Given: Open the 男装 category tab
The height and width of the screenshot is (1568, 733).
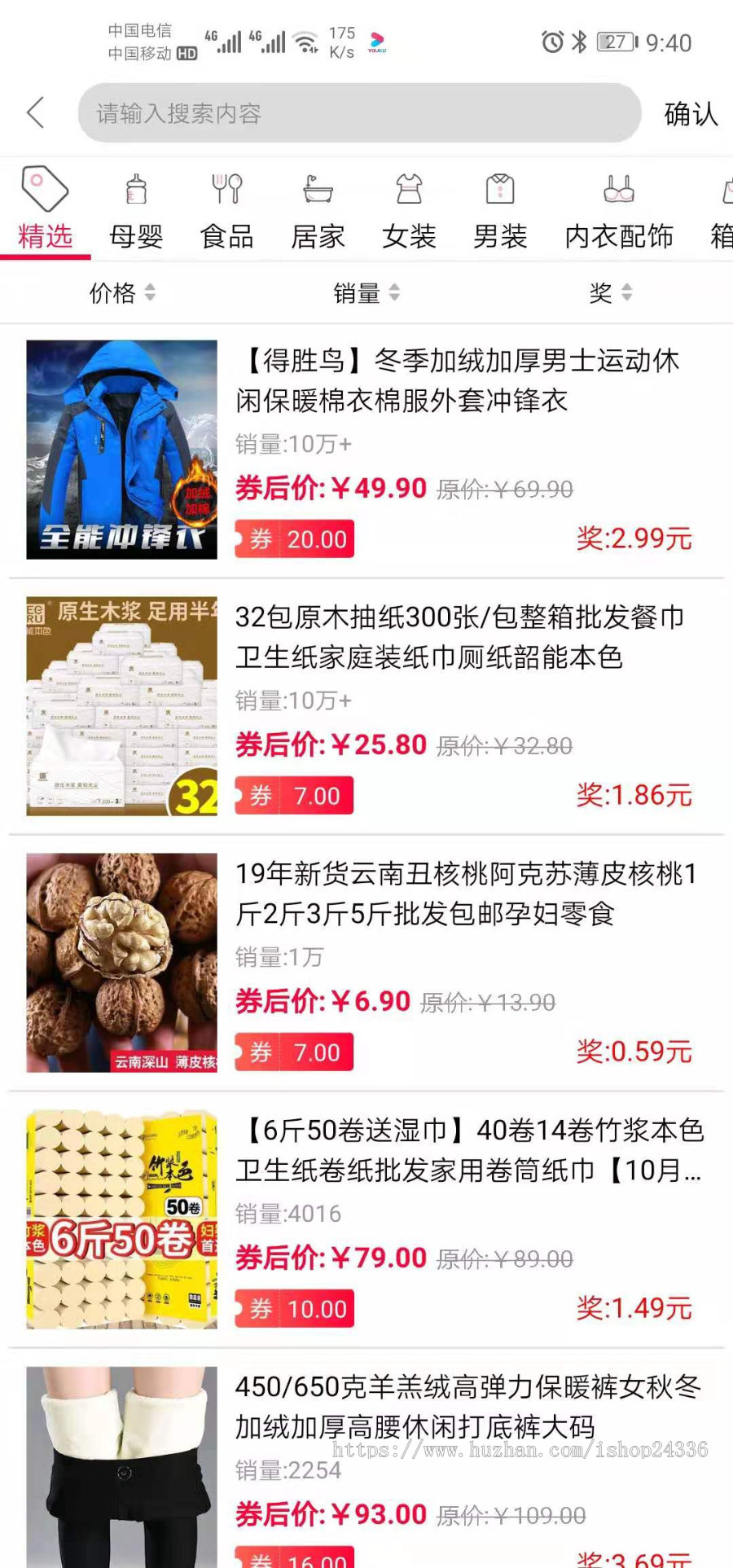Looking at the screenshot, I should (x=499, y=236).
